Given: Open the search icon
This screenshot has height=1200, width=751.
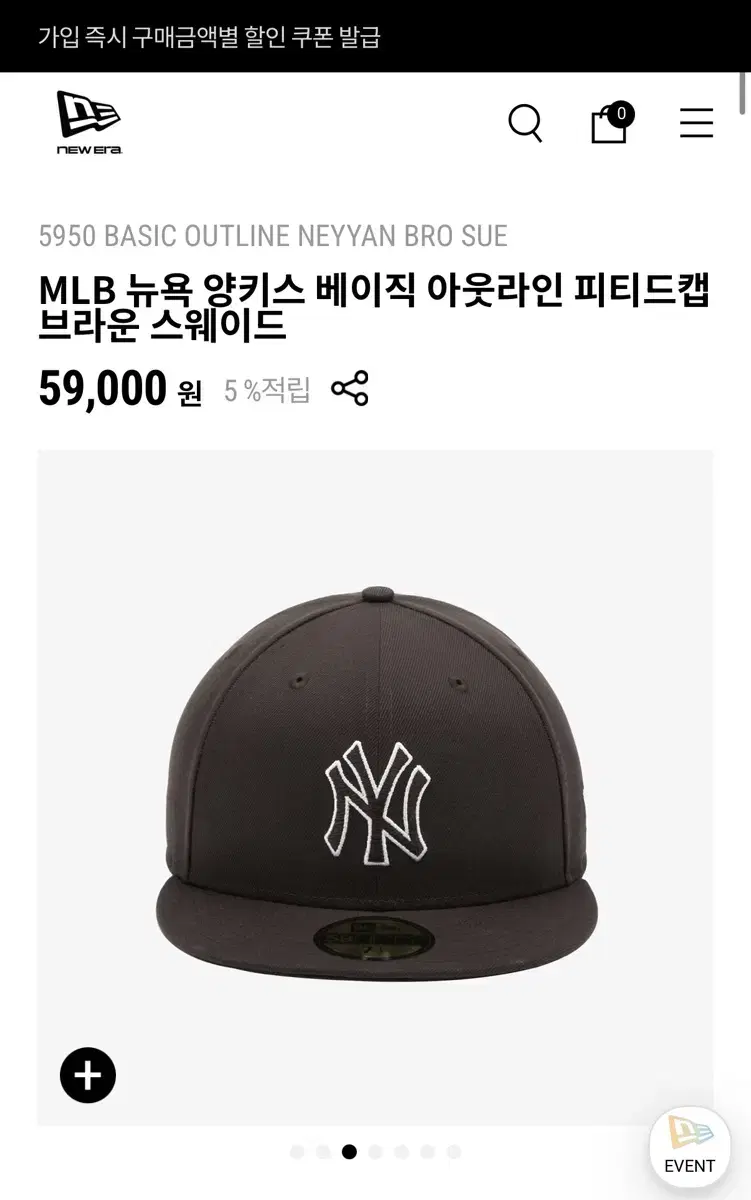Looking at the screenshot, I should pyautogui.click(x=525, y=124).
